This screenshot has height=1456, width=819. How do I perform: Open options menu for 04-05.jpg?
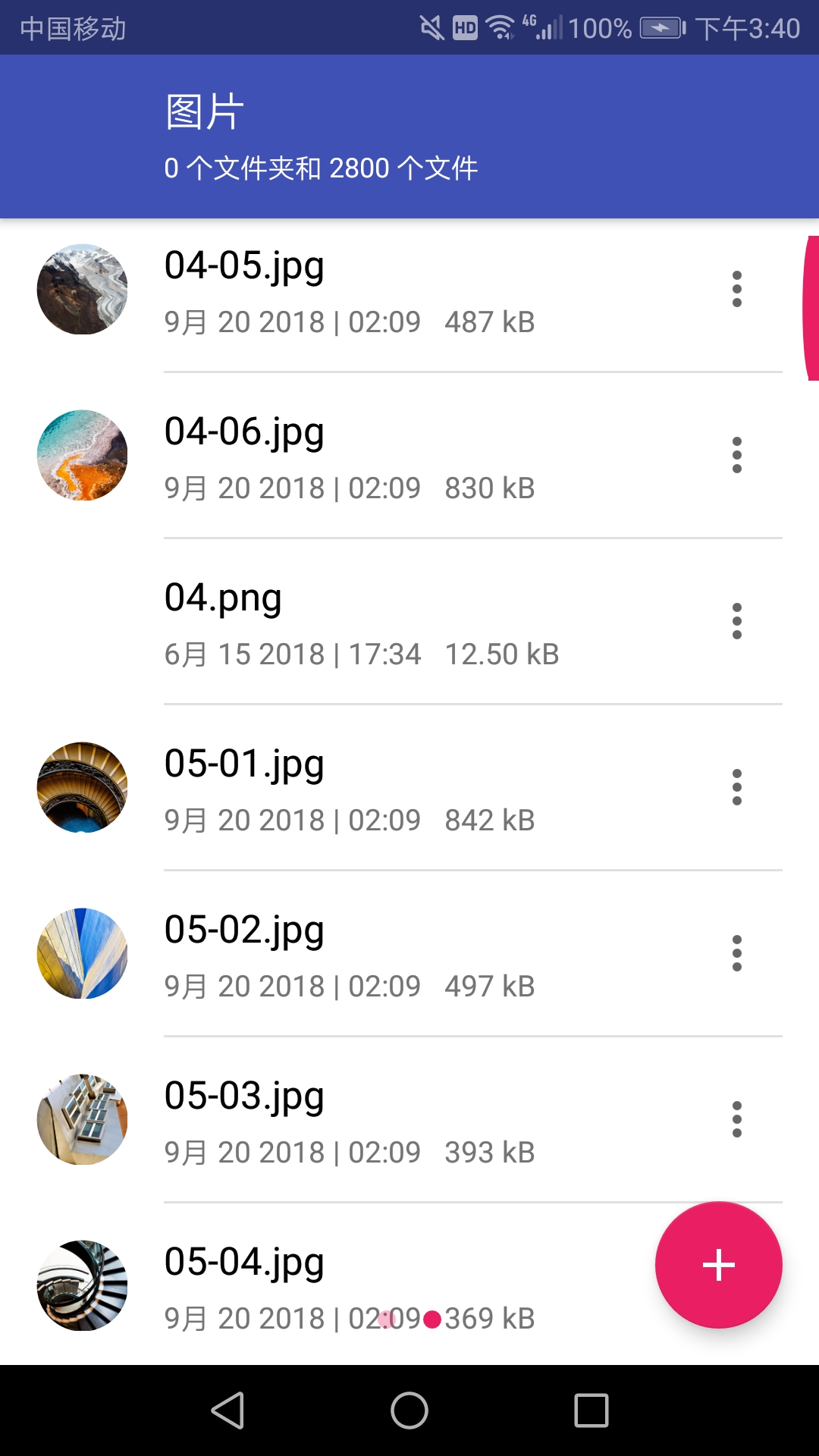(x=736, y=289)
